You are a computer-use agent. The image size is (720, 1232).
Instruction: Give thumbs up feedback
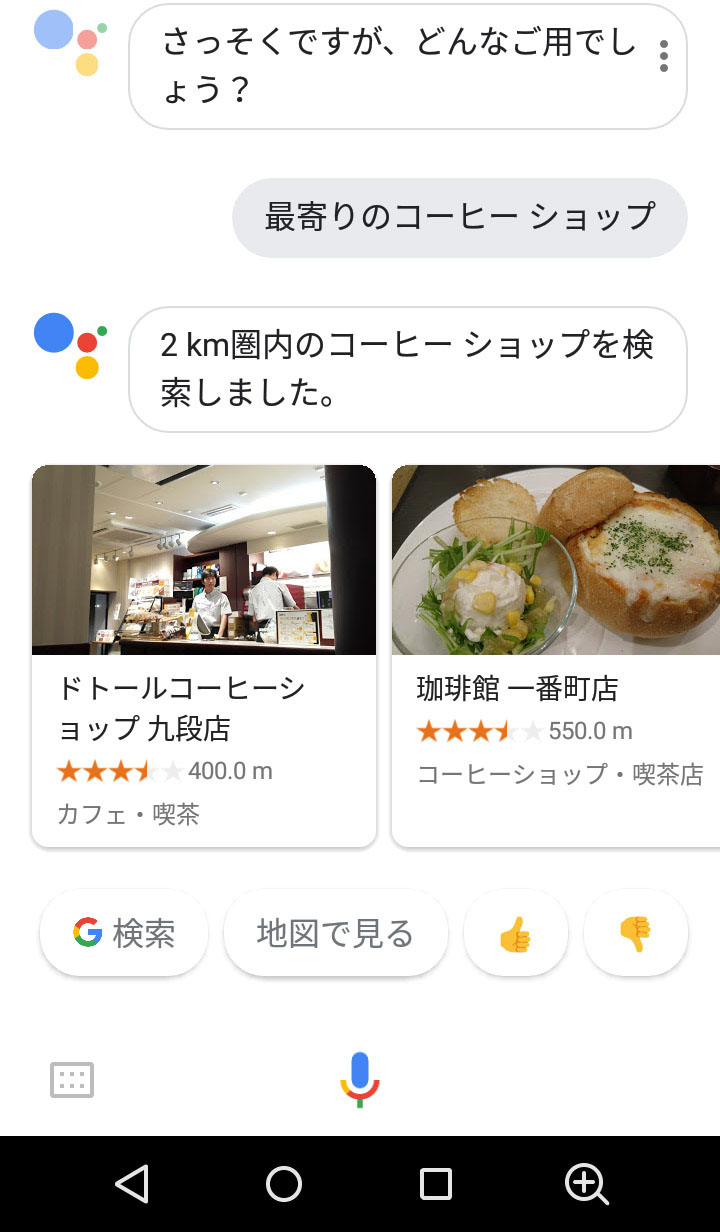click(516, 933)
